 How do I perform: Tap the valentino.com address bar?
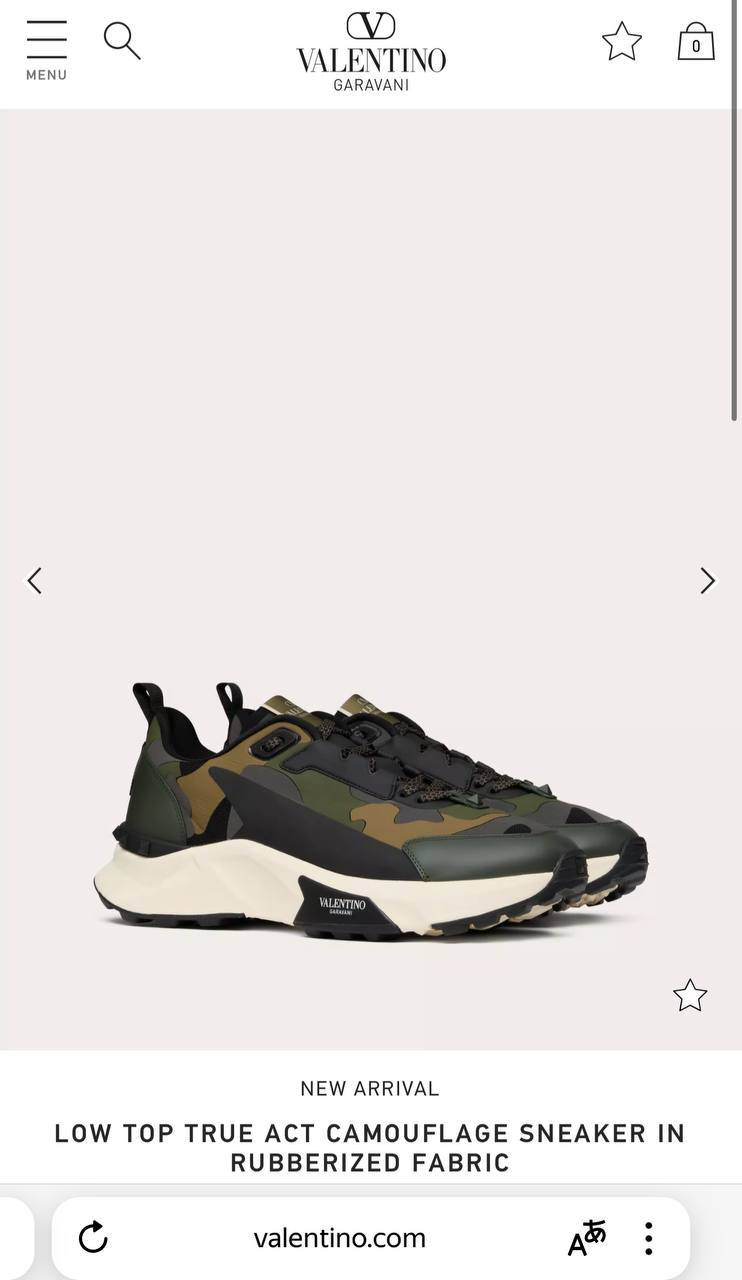pyautogui.click(x=339, y=1238)
